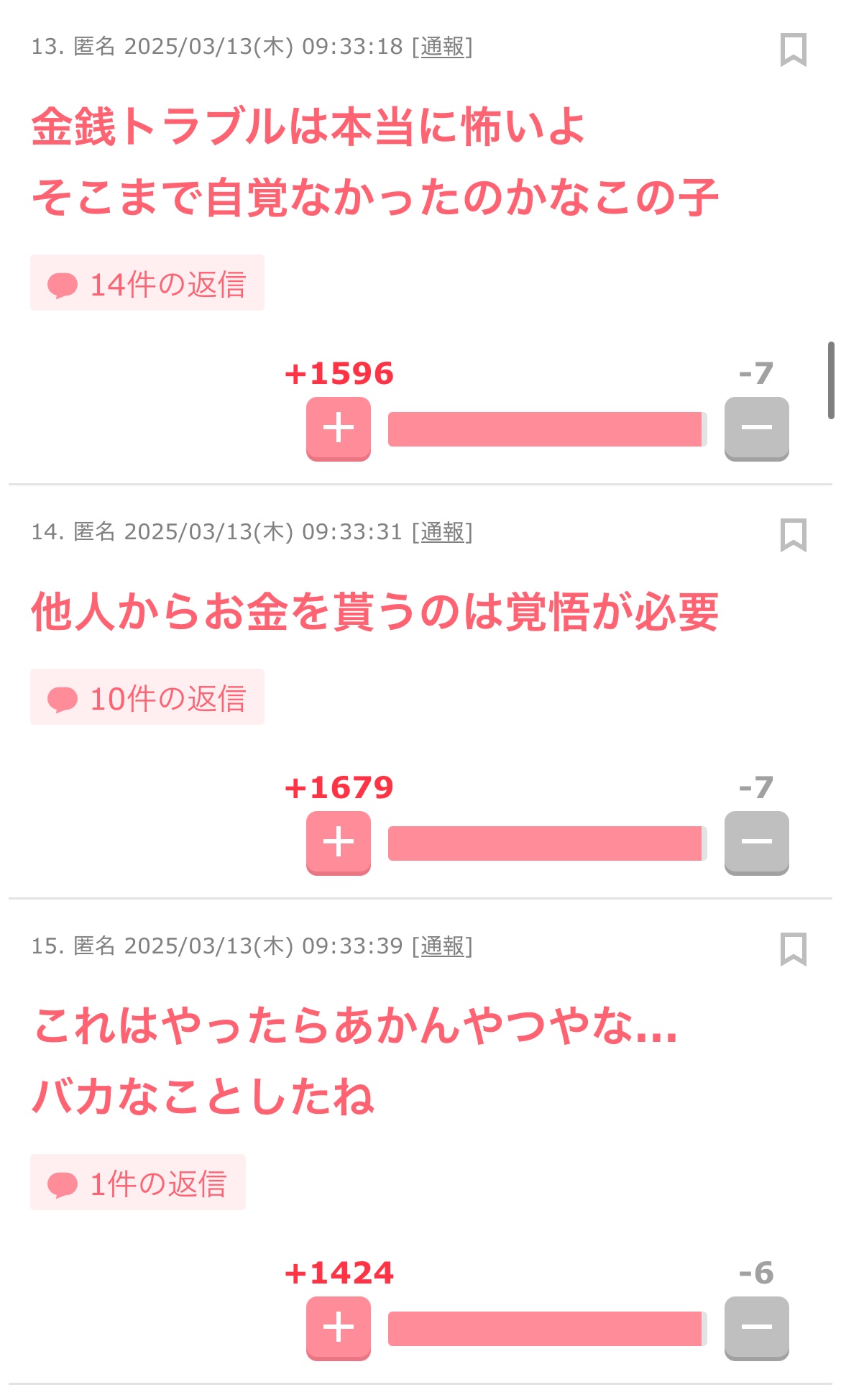This screenshot has height=1400, width=841.
Task: Expand 14件の返信 replies
Action: [147, 283]
